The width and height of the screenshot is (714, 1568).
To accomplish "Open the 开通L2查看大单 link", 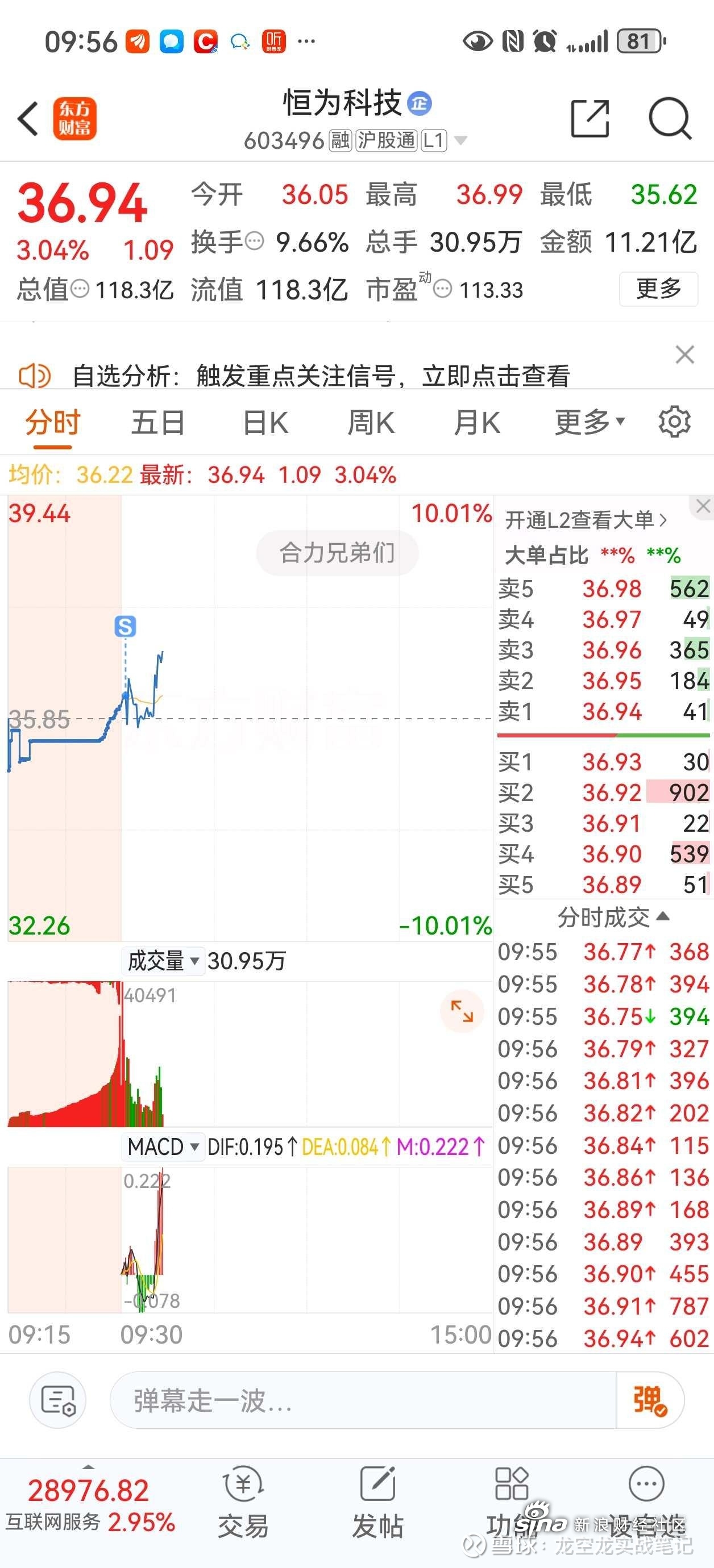I will click(x=583, y=520).
